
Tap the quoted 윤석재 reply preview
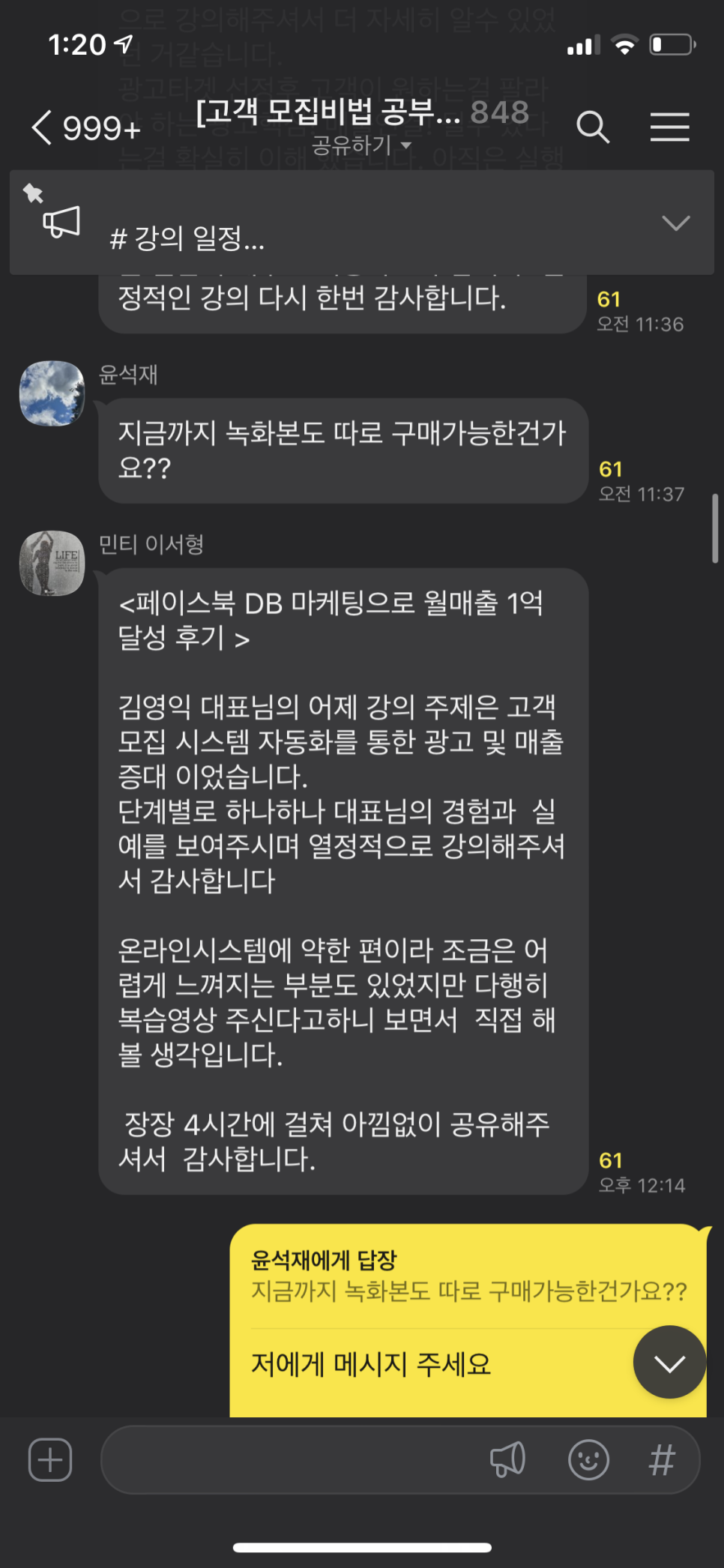(x=468, y=1276)
